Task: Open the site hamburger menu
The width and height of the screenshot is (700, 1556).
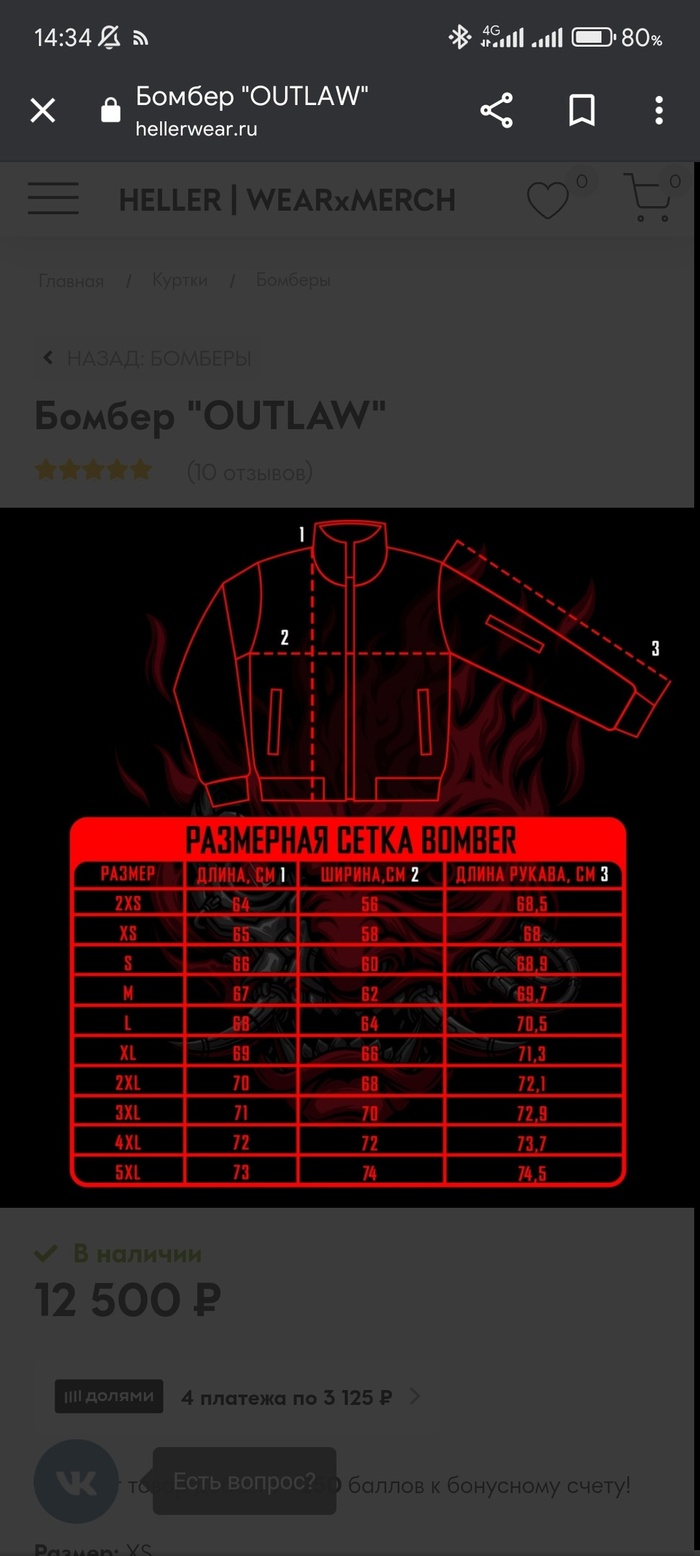Action: (53, 199)
